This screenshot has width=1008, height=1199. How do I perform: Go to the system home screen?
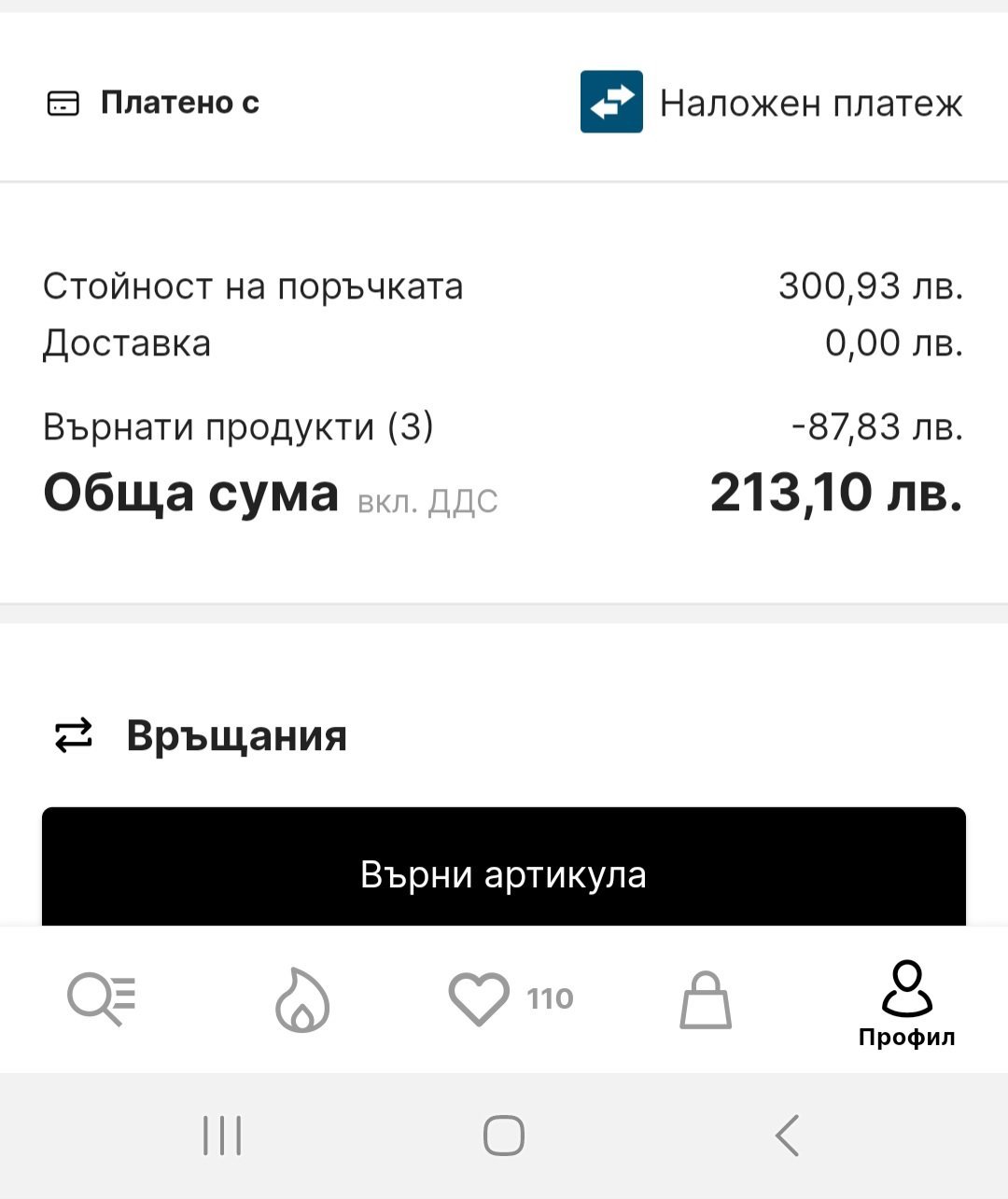504,1136
